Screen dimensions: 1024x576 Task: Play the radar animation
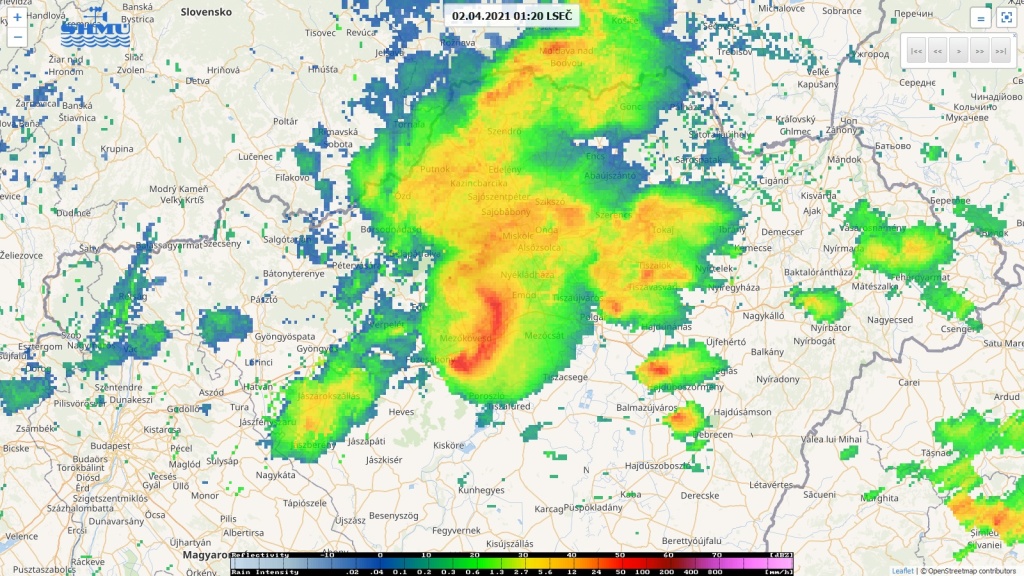pos(958,49)
